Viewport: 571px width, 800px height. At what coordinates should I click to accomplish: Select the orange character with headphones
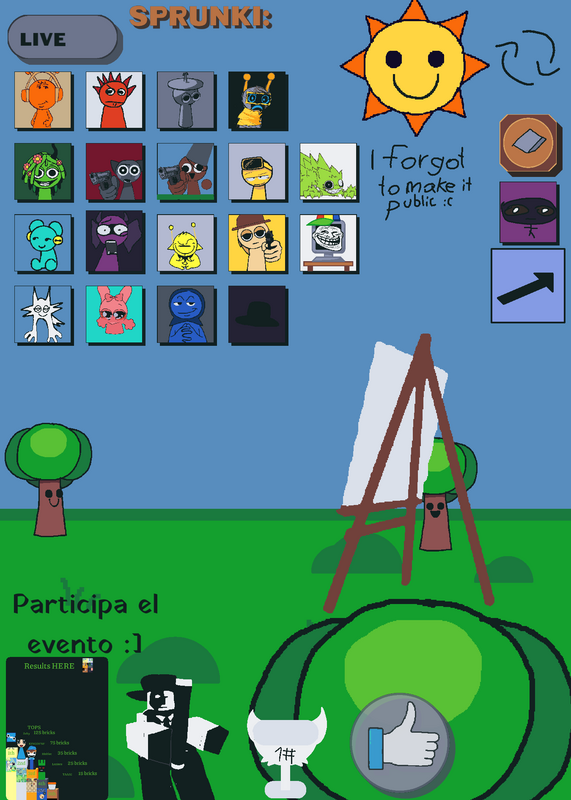click(x=43, y=100)
